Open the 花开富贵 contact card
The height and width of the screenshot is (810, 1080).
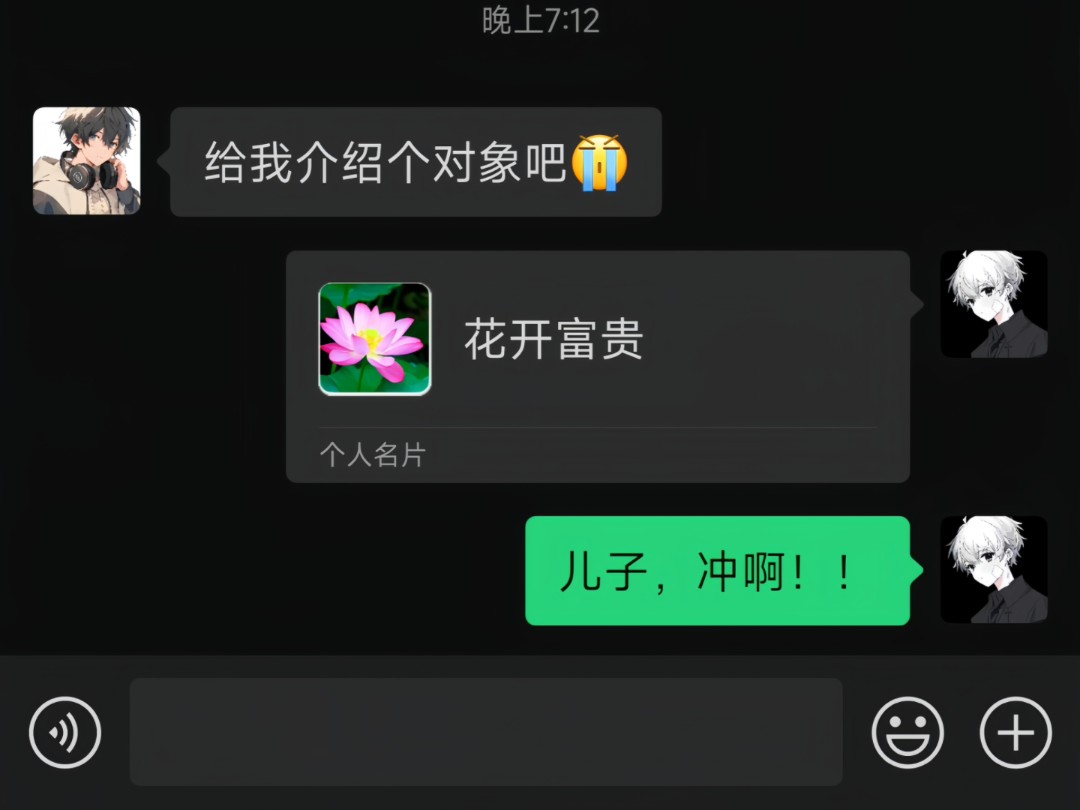[x=597, y=365]
